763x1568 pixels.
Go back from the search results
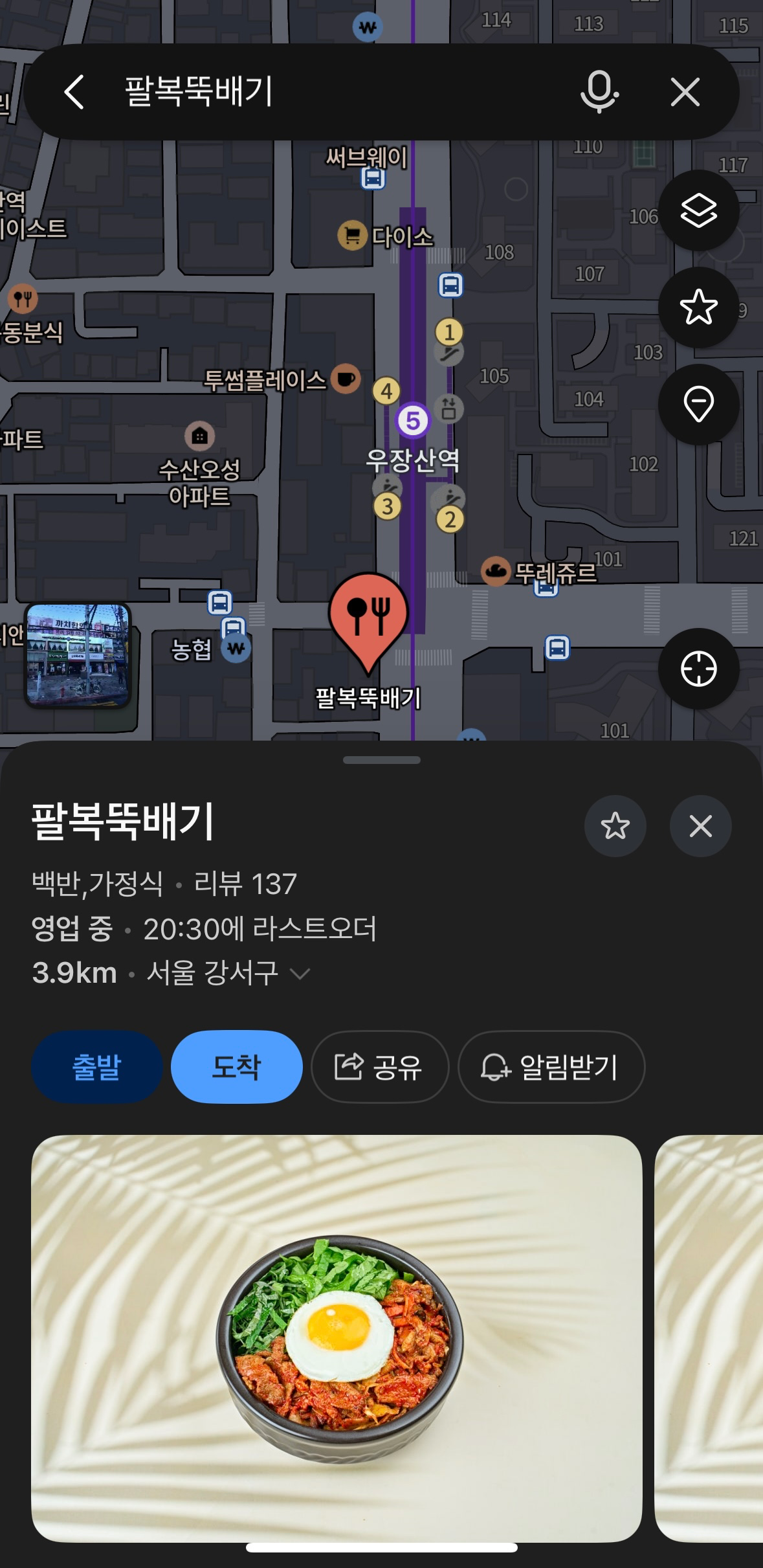[74, 92]
